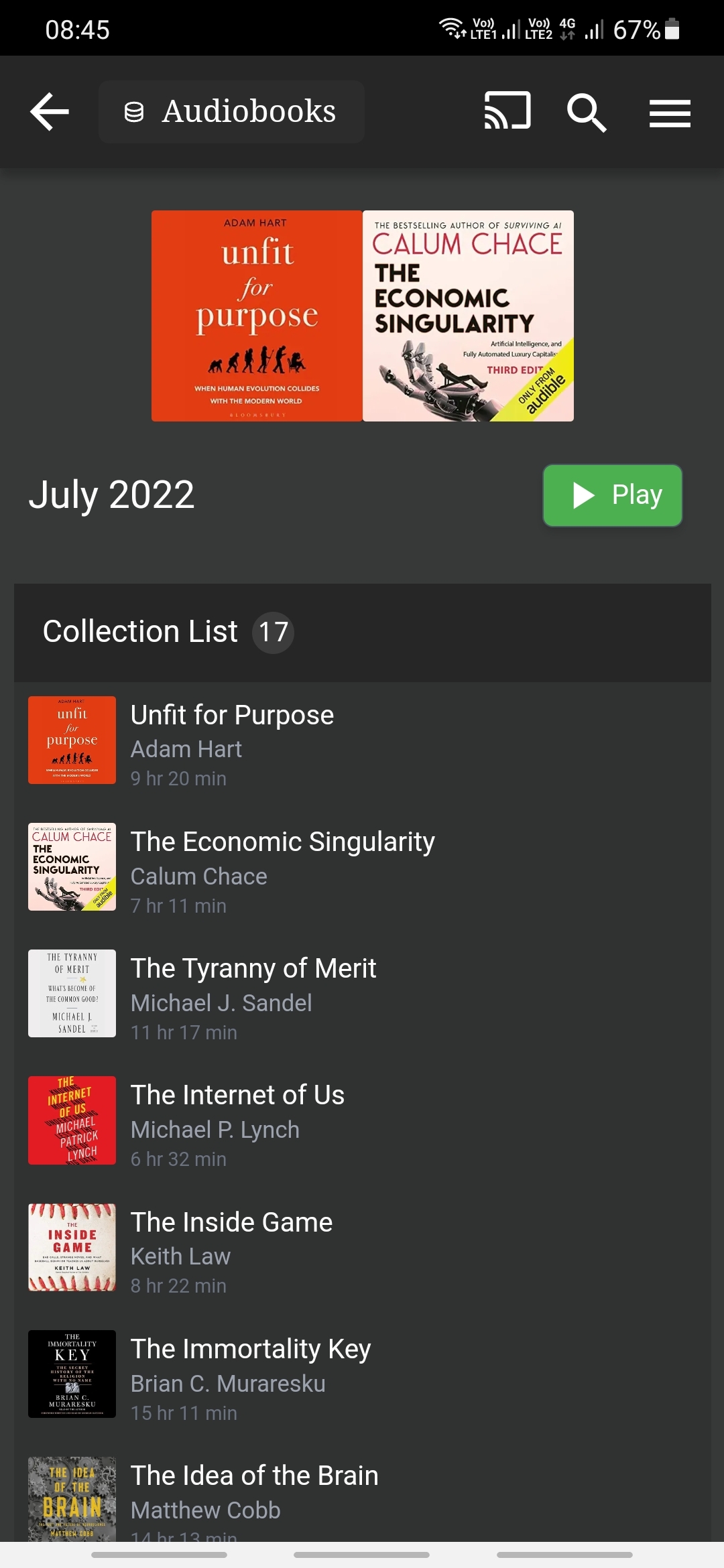Screen dimensions: 724x1568
Task: Click the back arrow icon
Action: (x=48, y=111)
